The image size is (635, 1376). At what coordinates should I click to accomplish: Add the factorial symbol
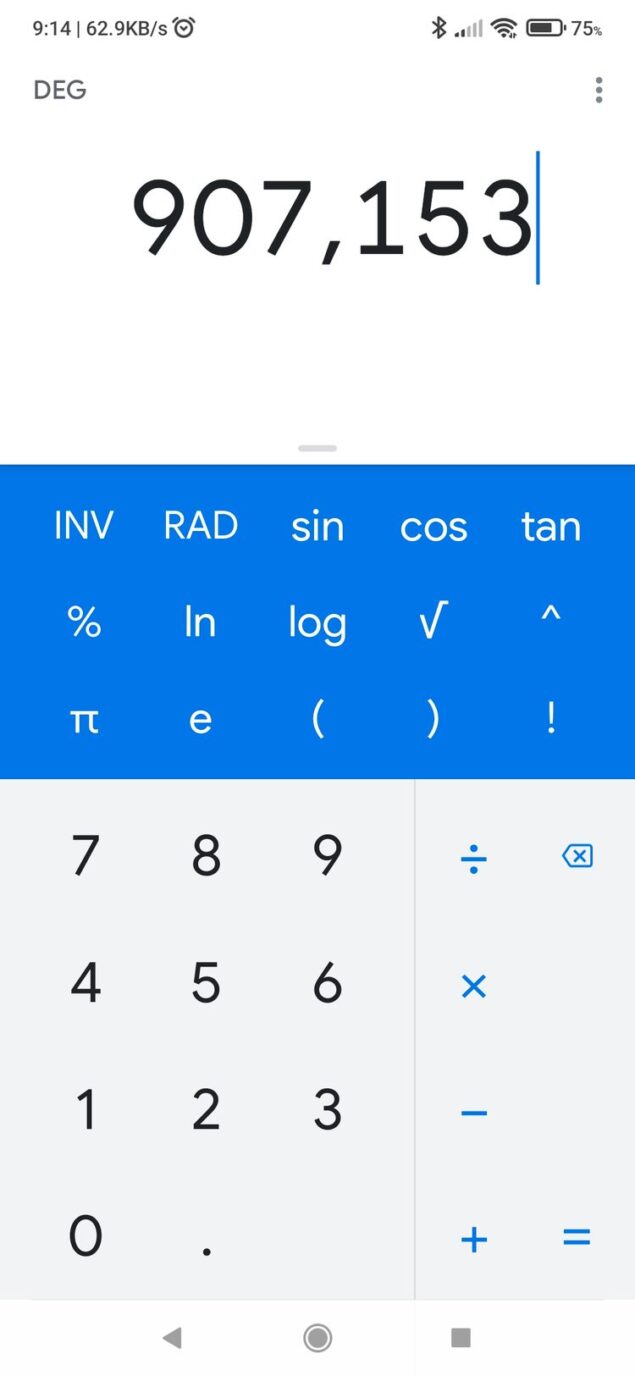[550, 719]
